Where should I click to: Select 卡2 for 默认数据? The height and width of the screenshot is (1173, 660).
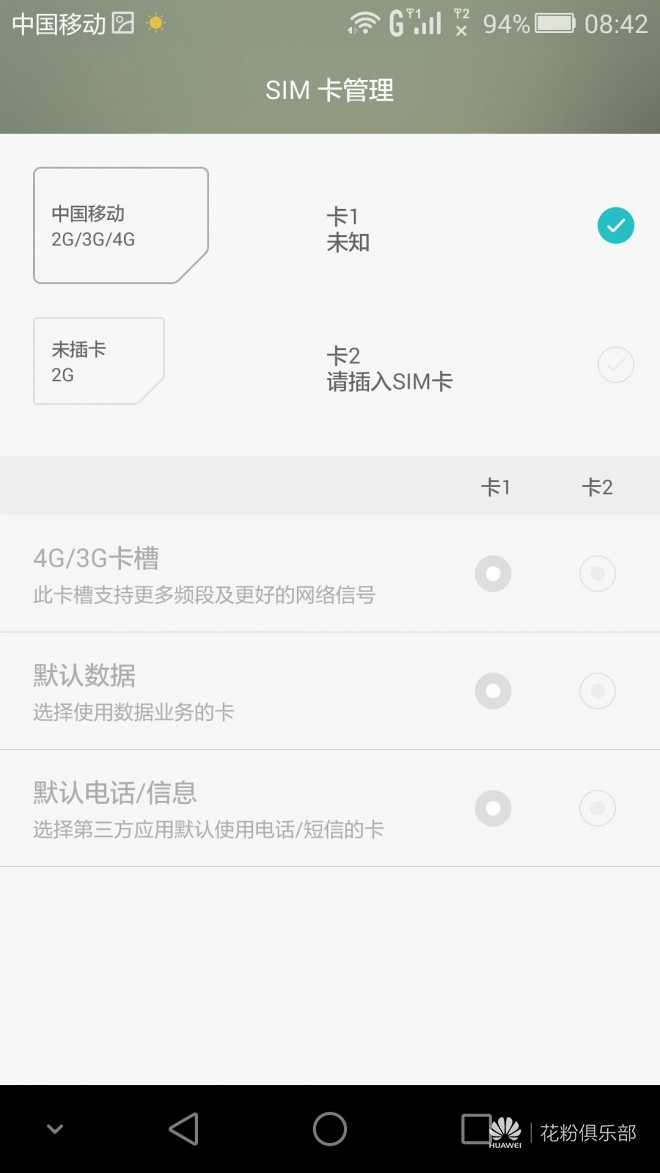[598, 691]
